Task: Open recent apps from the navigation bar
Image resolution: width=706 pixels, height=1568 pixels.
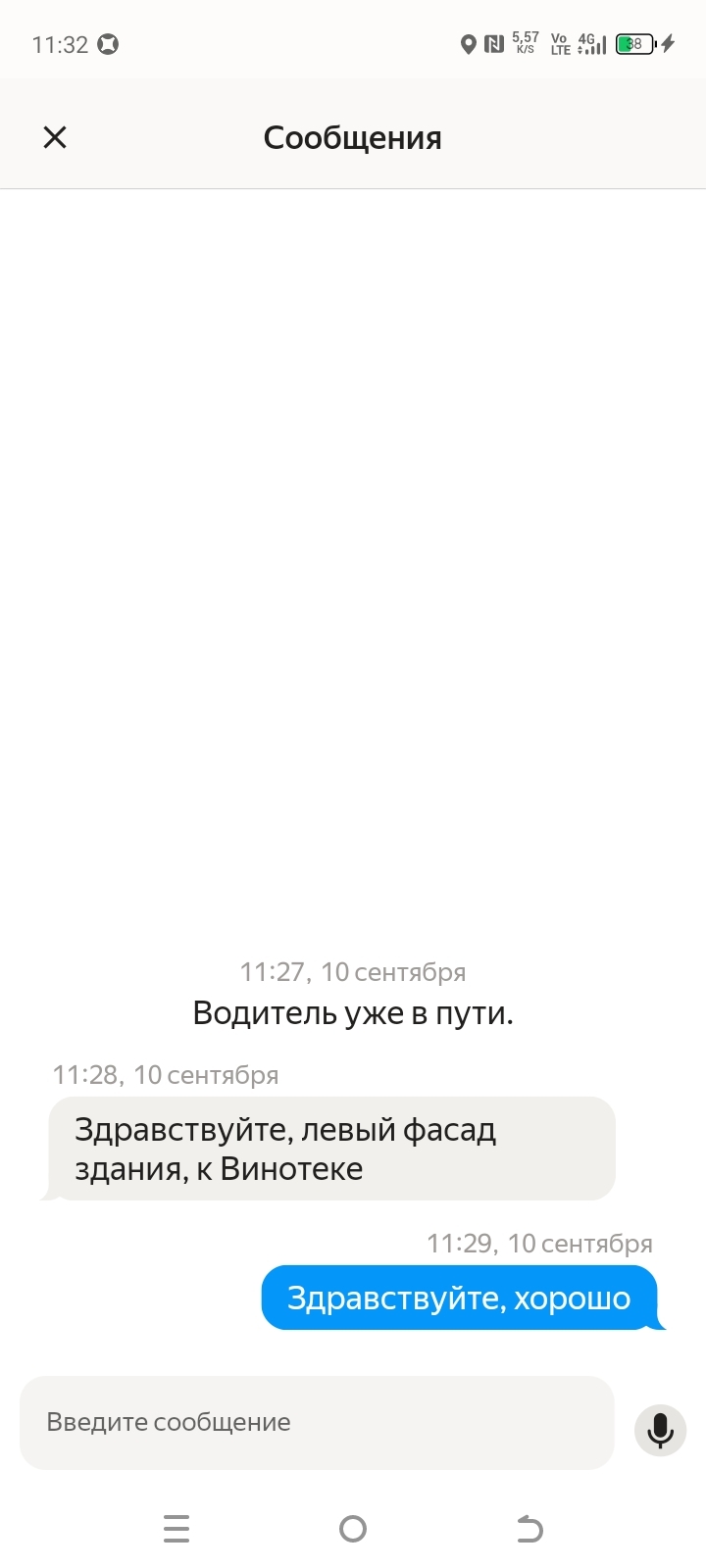Action: pos(176,1529)
